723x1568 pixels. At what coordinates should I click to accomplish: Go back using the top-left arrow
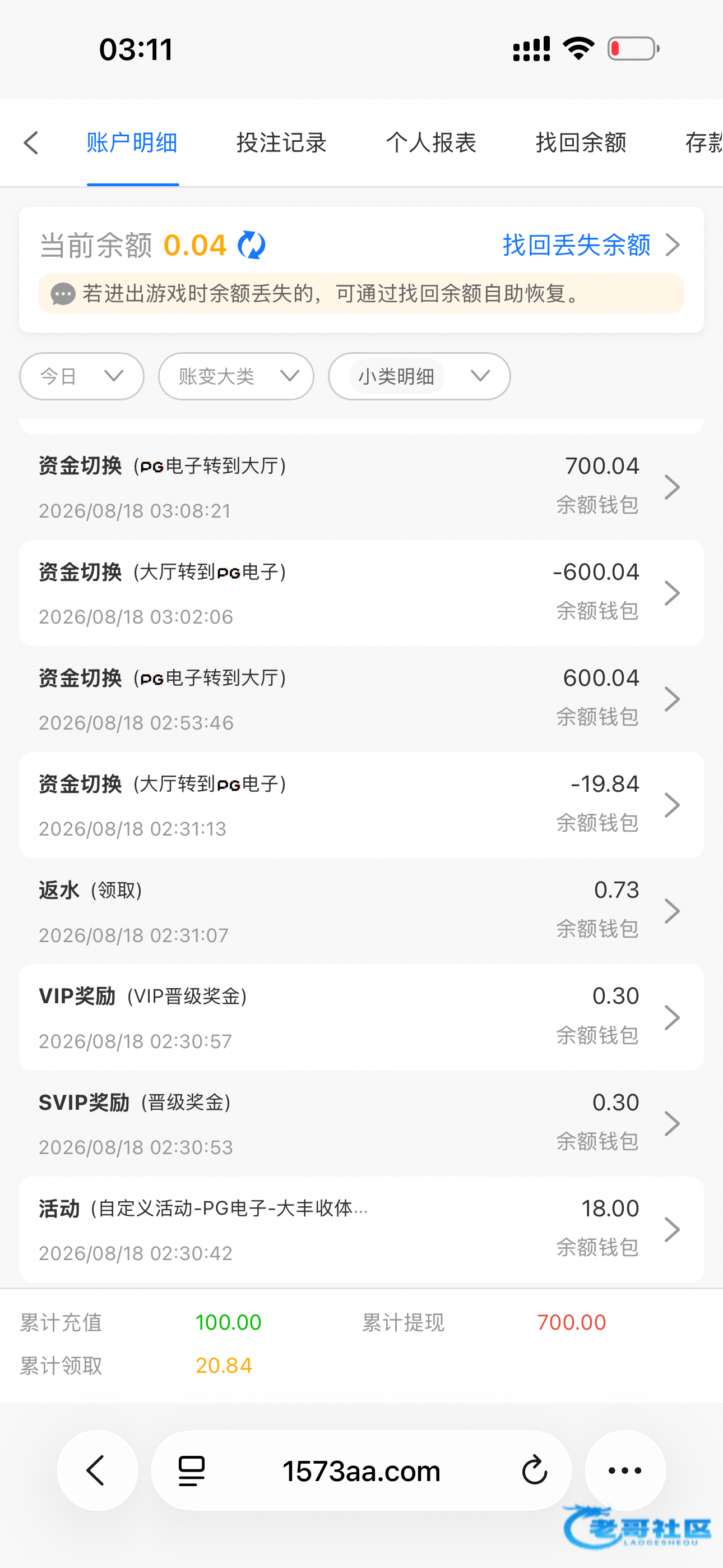click(x=31, y=143)
